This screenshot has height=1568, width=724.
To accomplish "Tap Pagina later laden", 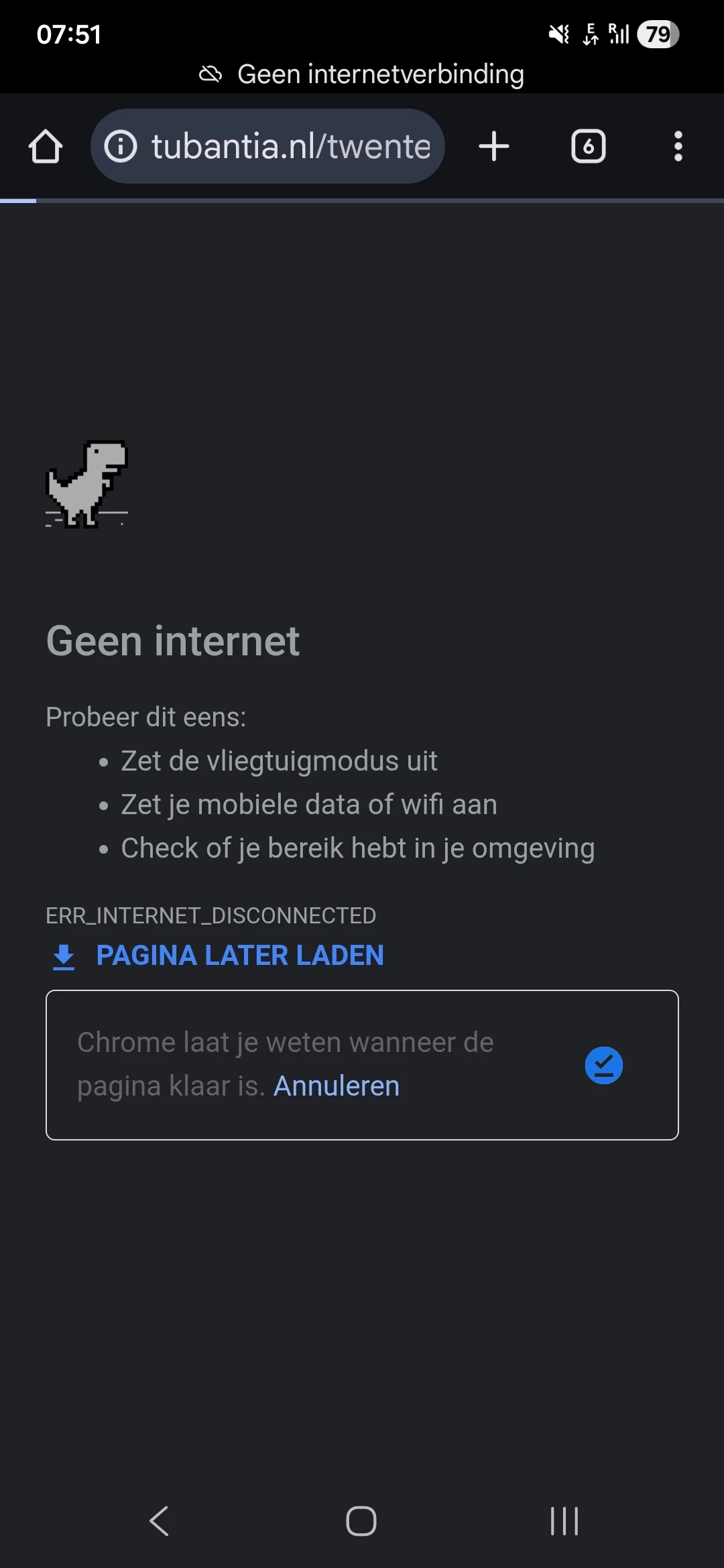I will 239,955.
